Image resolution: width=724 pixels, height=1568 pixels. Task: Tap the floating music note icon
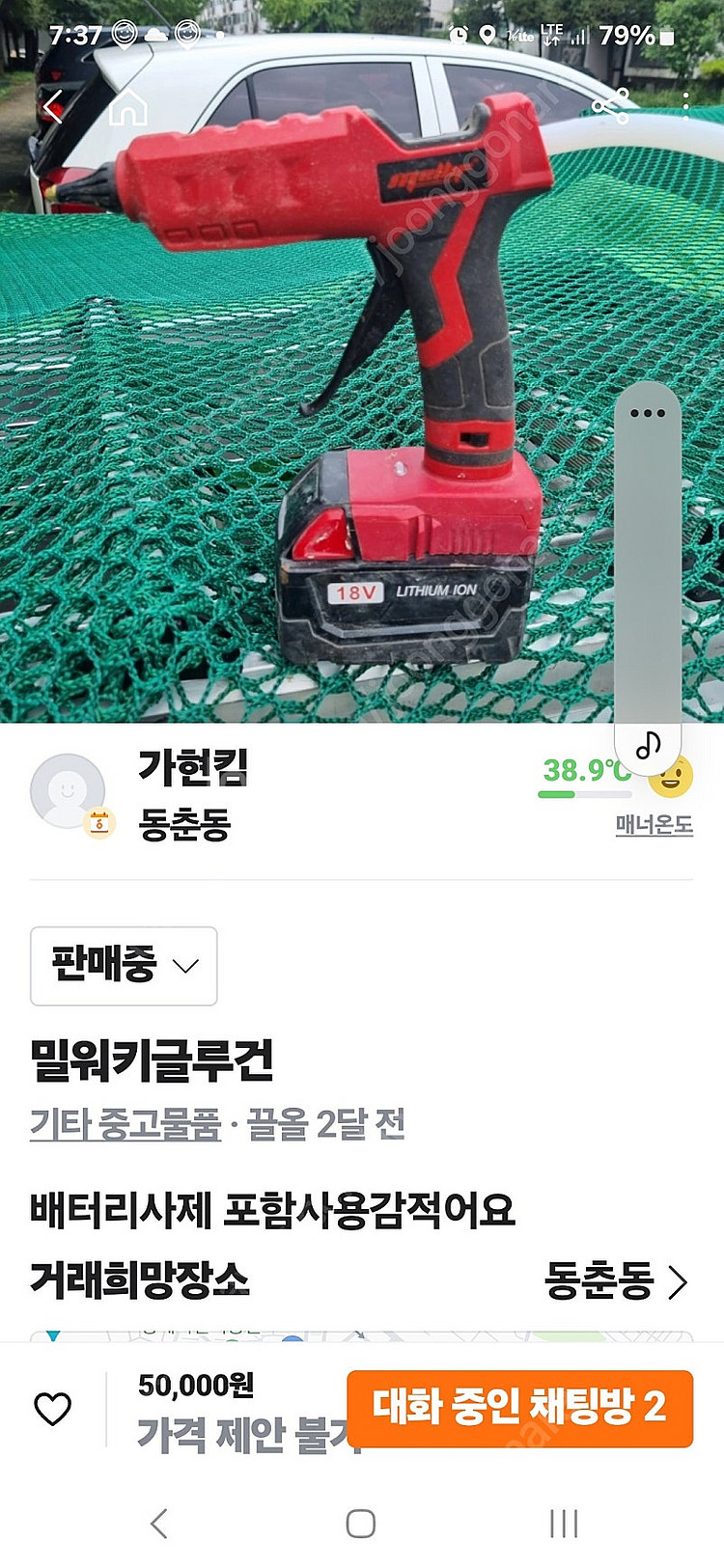coord(648,743)
